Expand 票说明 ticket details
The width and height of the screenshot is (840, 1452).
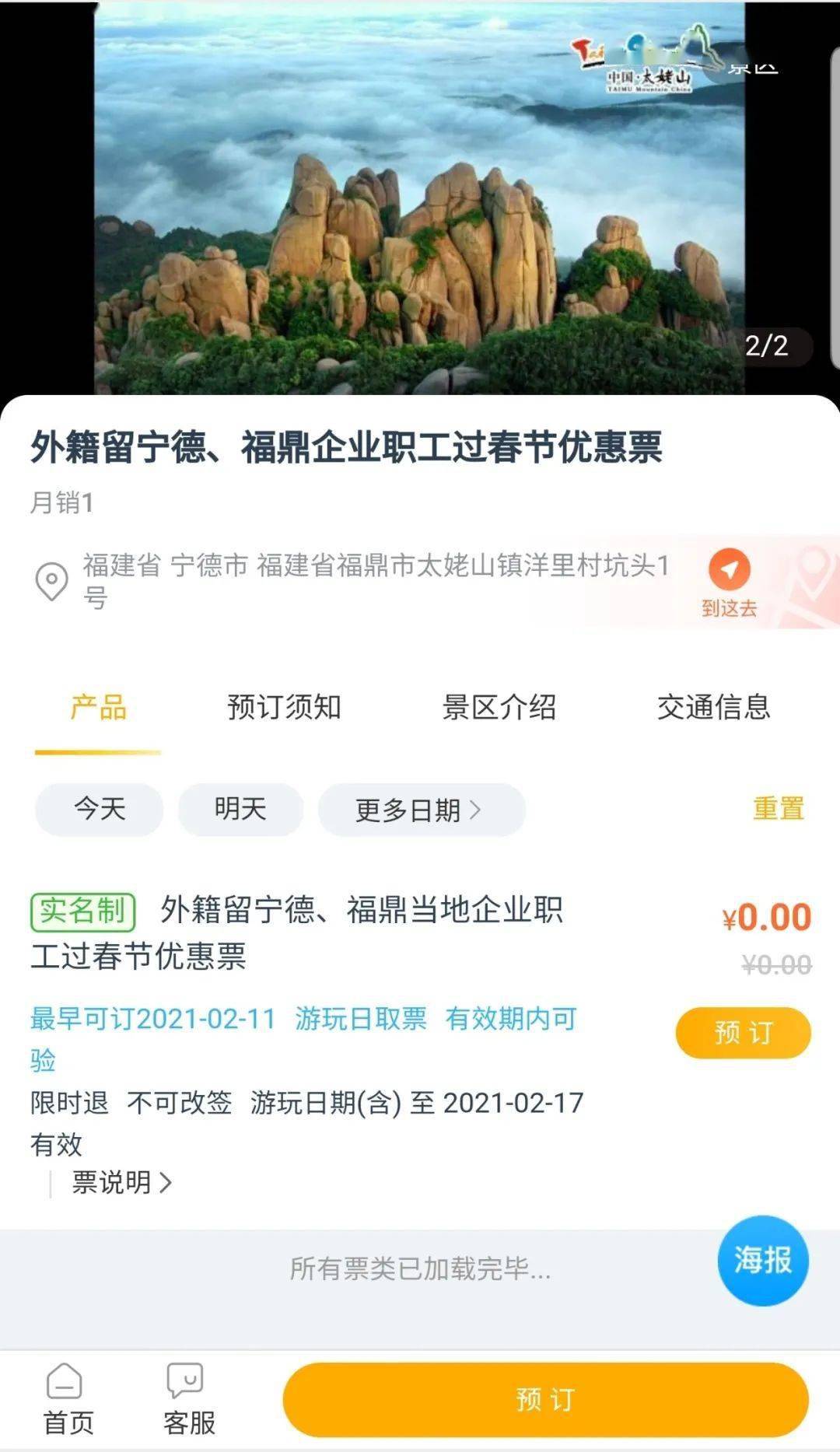click(121, 1182)
